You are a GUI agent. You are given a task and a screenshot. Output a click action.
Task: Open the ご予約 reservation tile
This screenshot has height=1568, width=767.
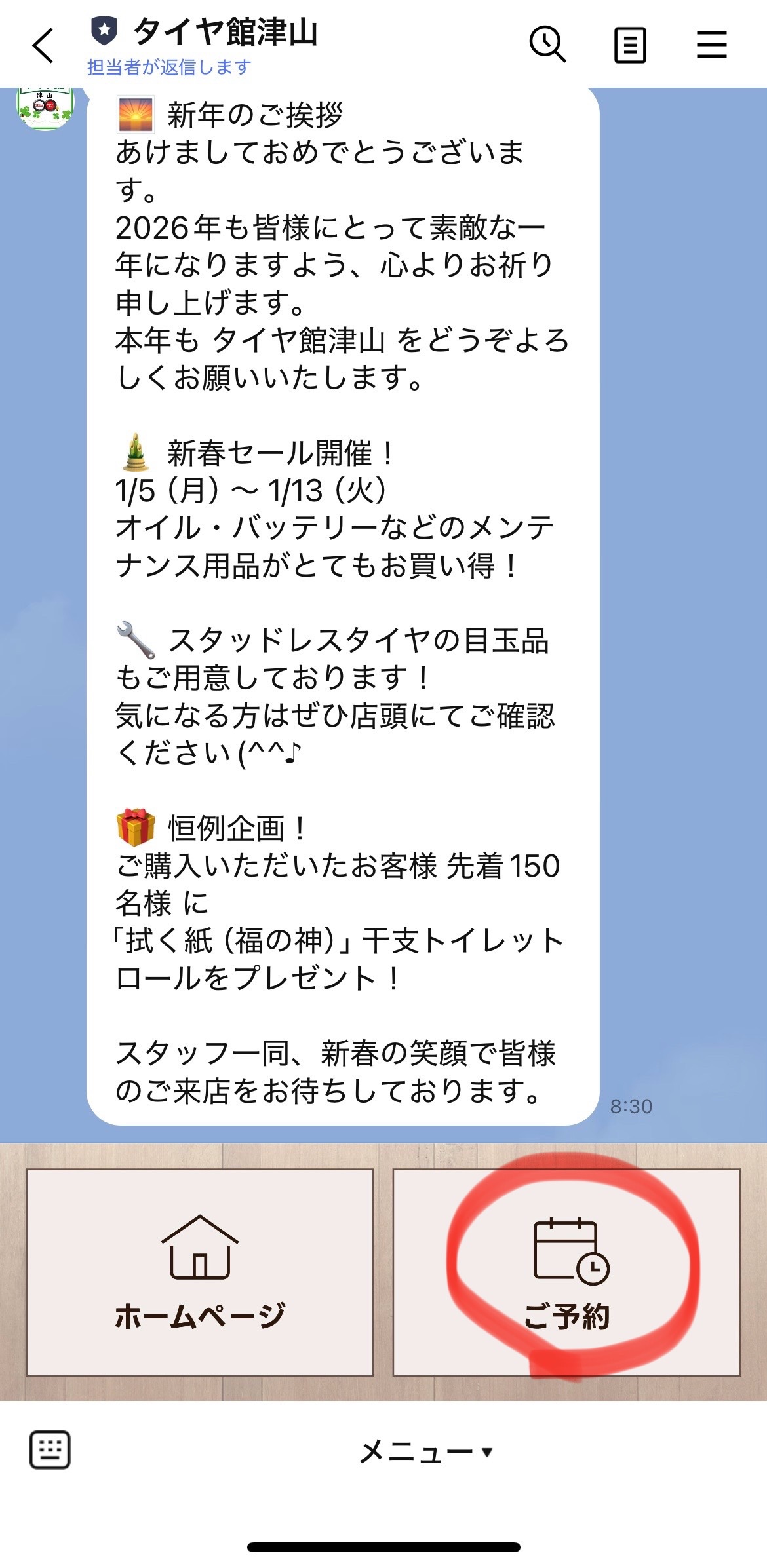(x=566, y=1272)
